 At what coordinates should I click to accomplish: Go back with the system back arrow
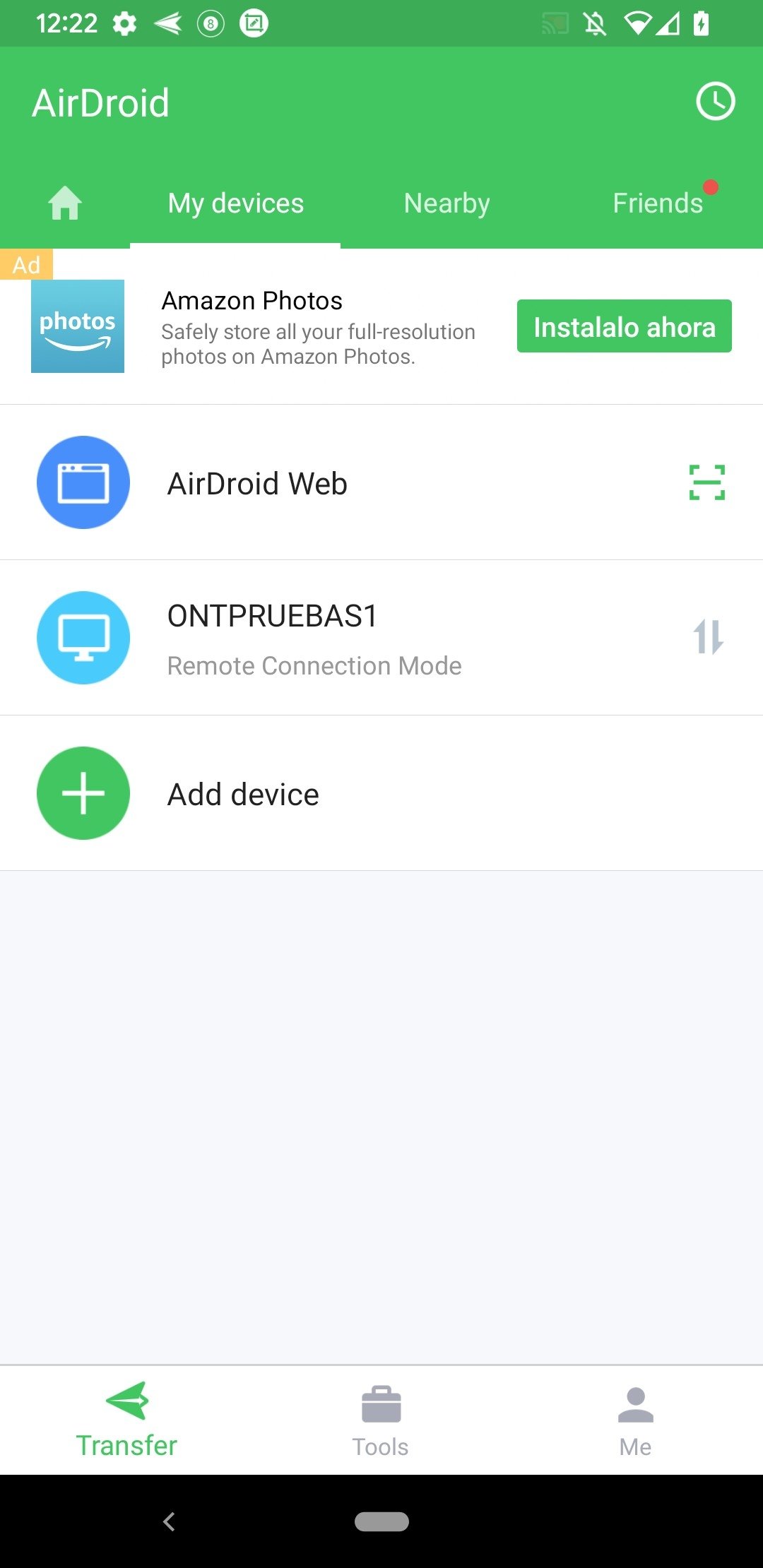[x=169, y=1521]
